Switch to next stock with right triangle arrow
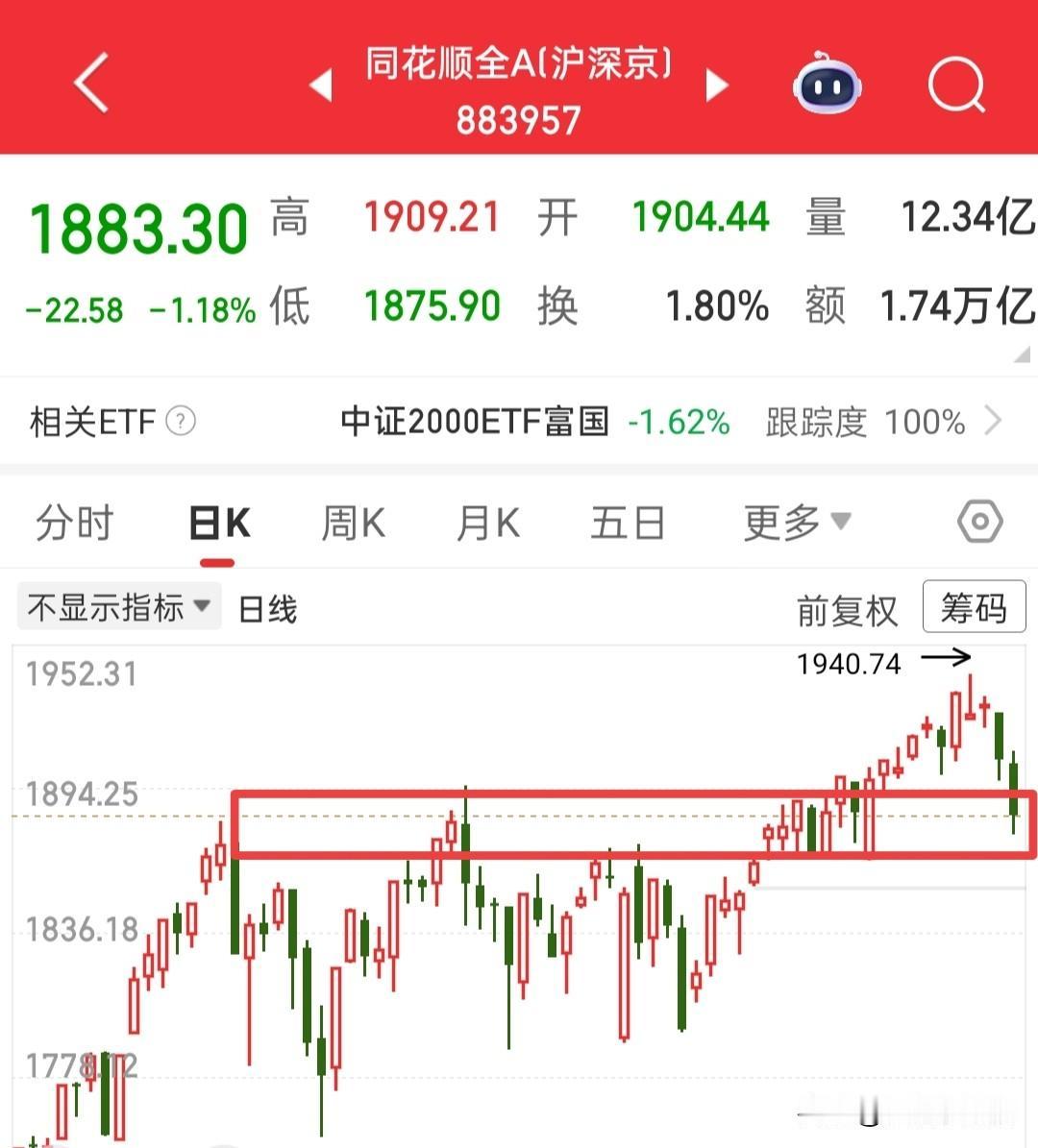The image size is (1038, 1148). click(717, 85)
